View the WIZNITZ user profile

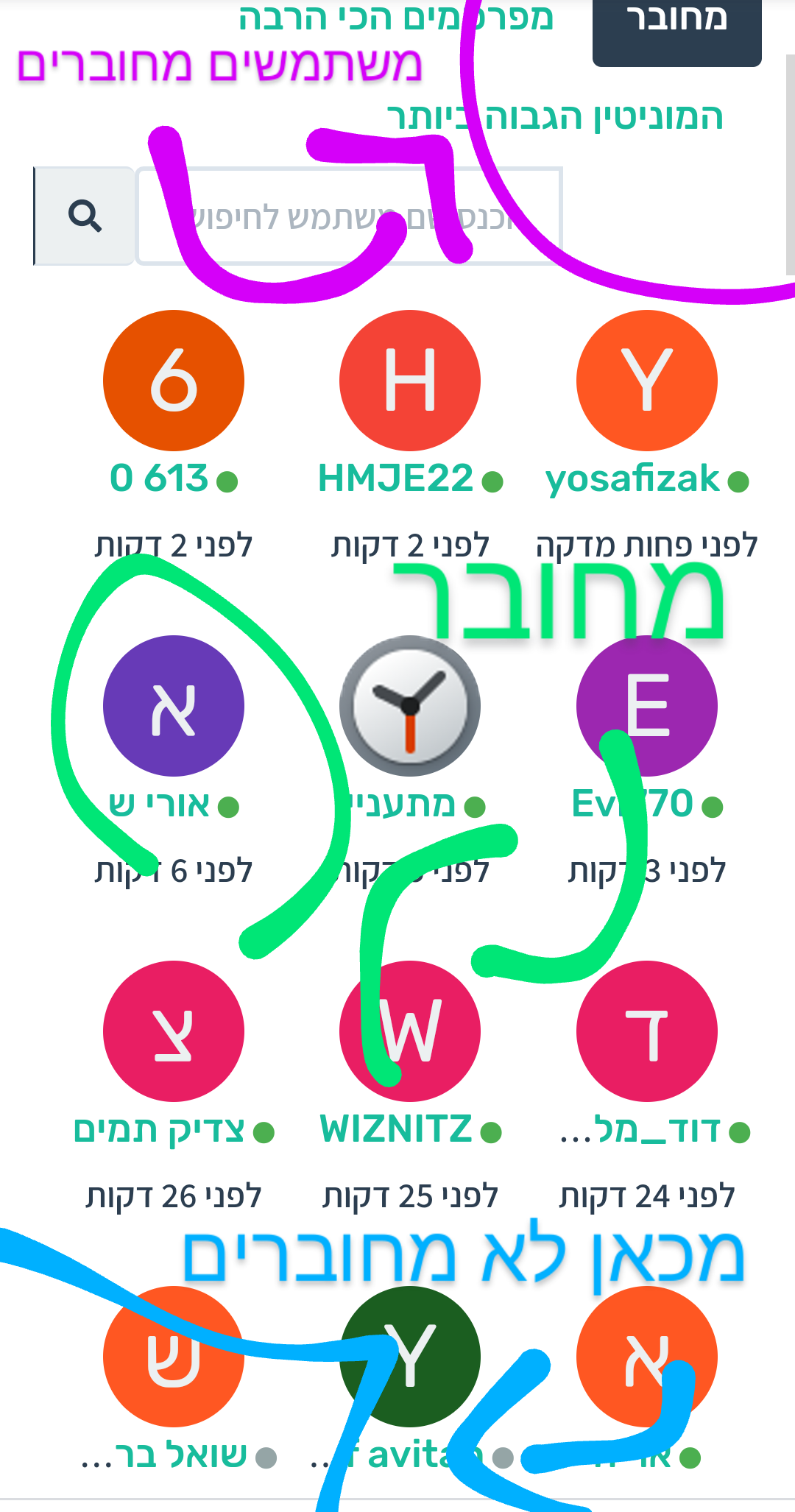[410, 1031]
